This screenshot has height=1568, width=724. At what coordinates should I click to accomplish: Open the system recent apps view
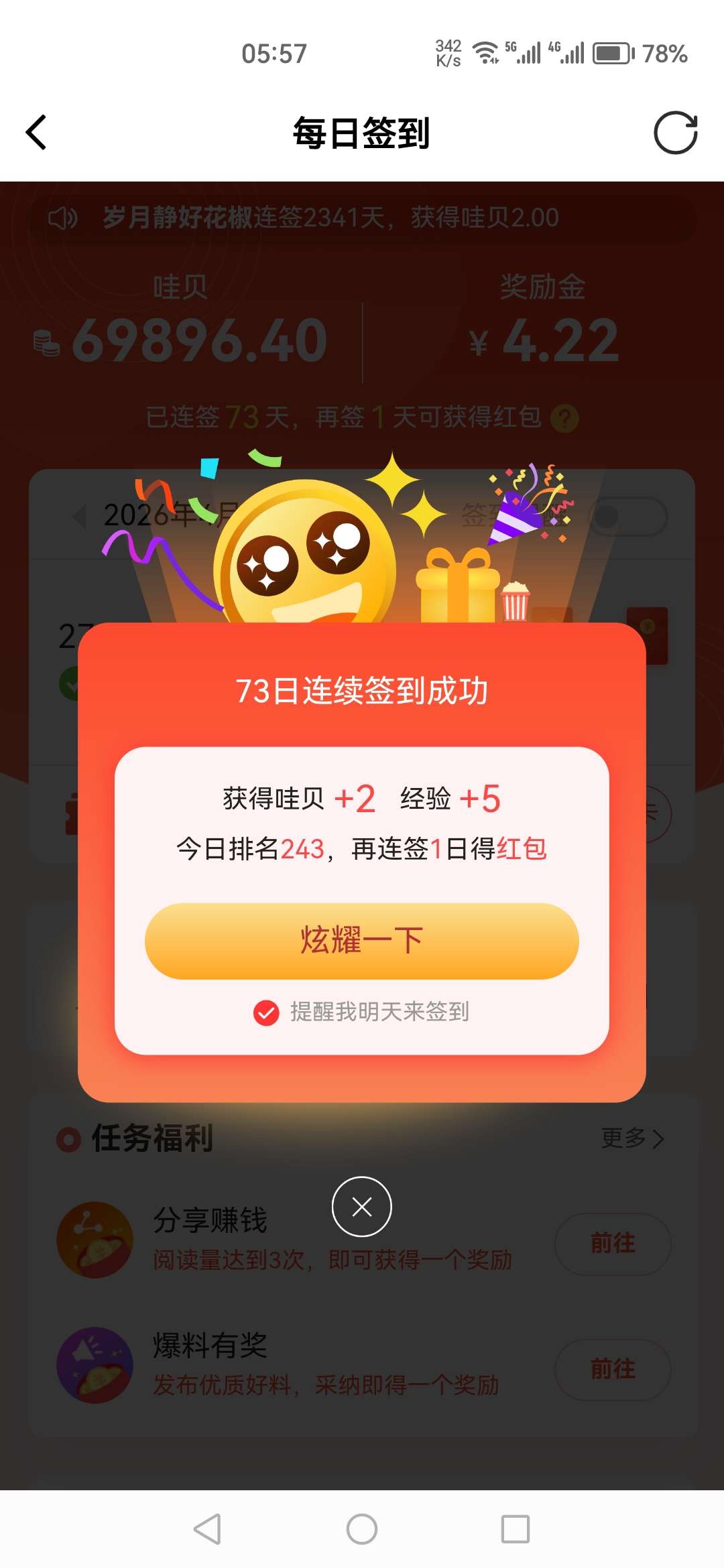pos(515,1529)
